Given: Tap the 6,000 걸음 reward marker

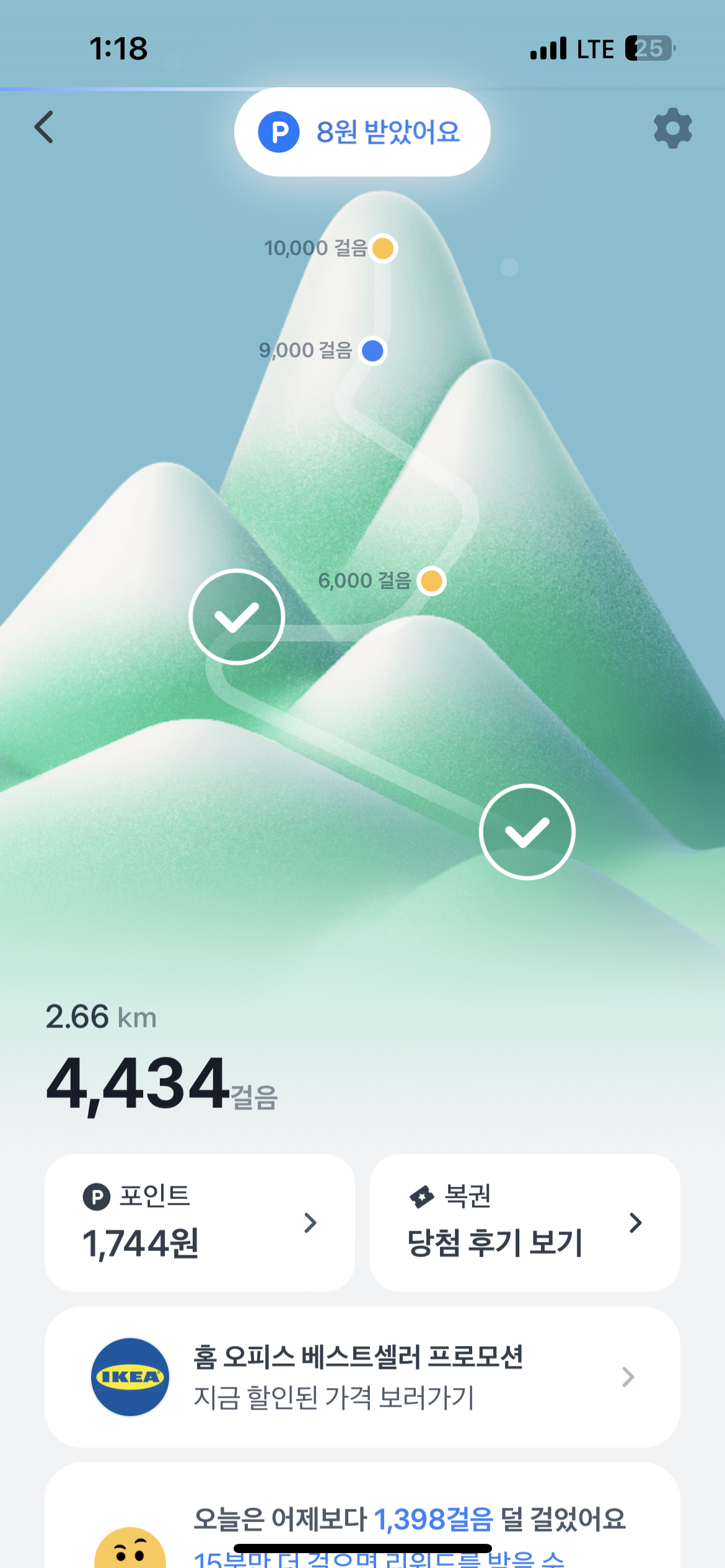Looking at the screenshot, I should [431, 581].
